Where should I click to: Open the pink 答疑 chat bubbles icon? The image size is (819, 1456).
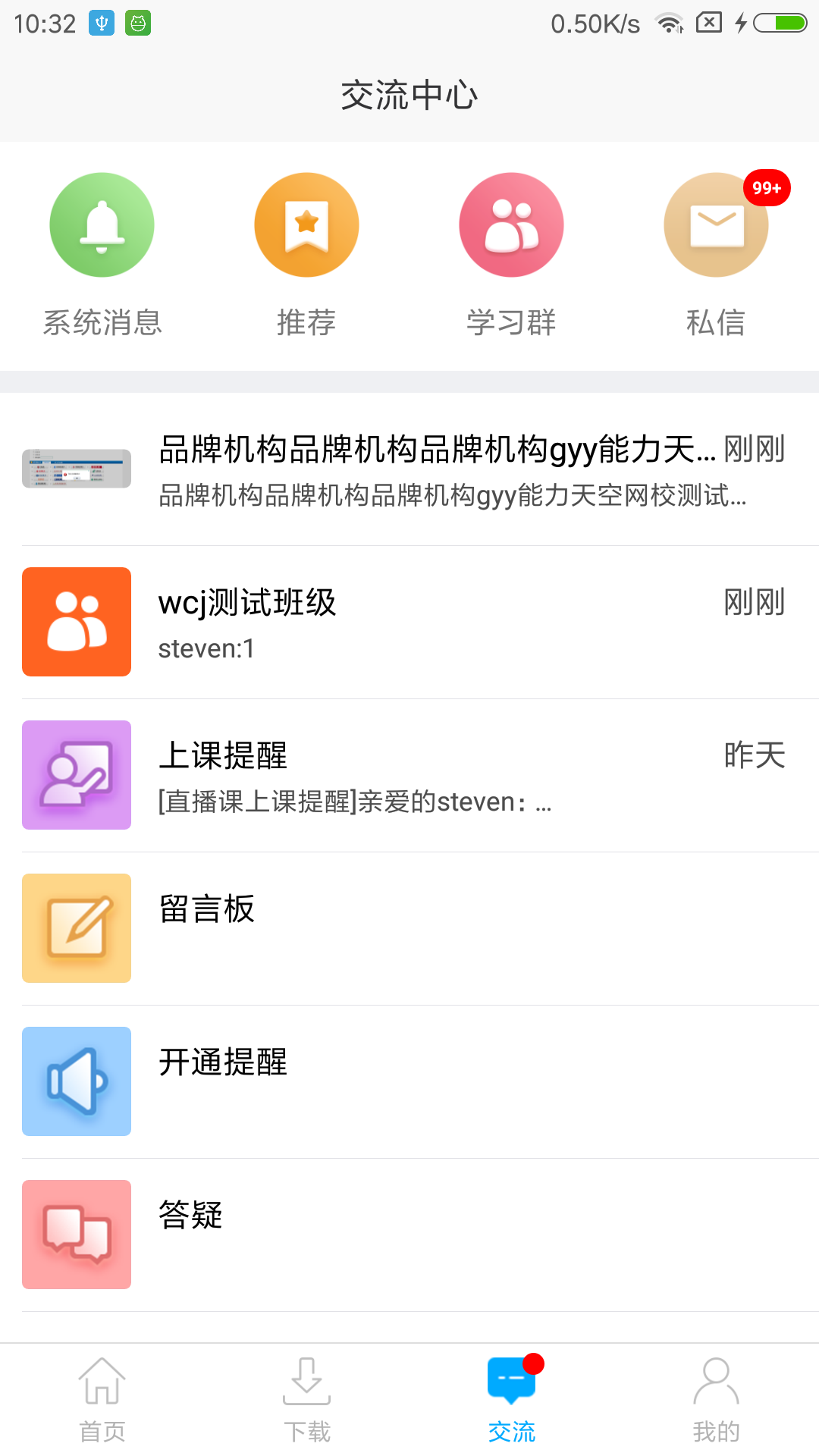76,1234
